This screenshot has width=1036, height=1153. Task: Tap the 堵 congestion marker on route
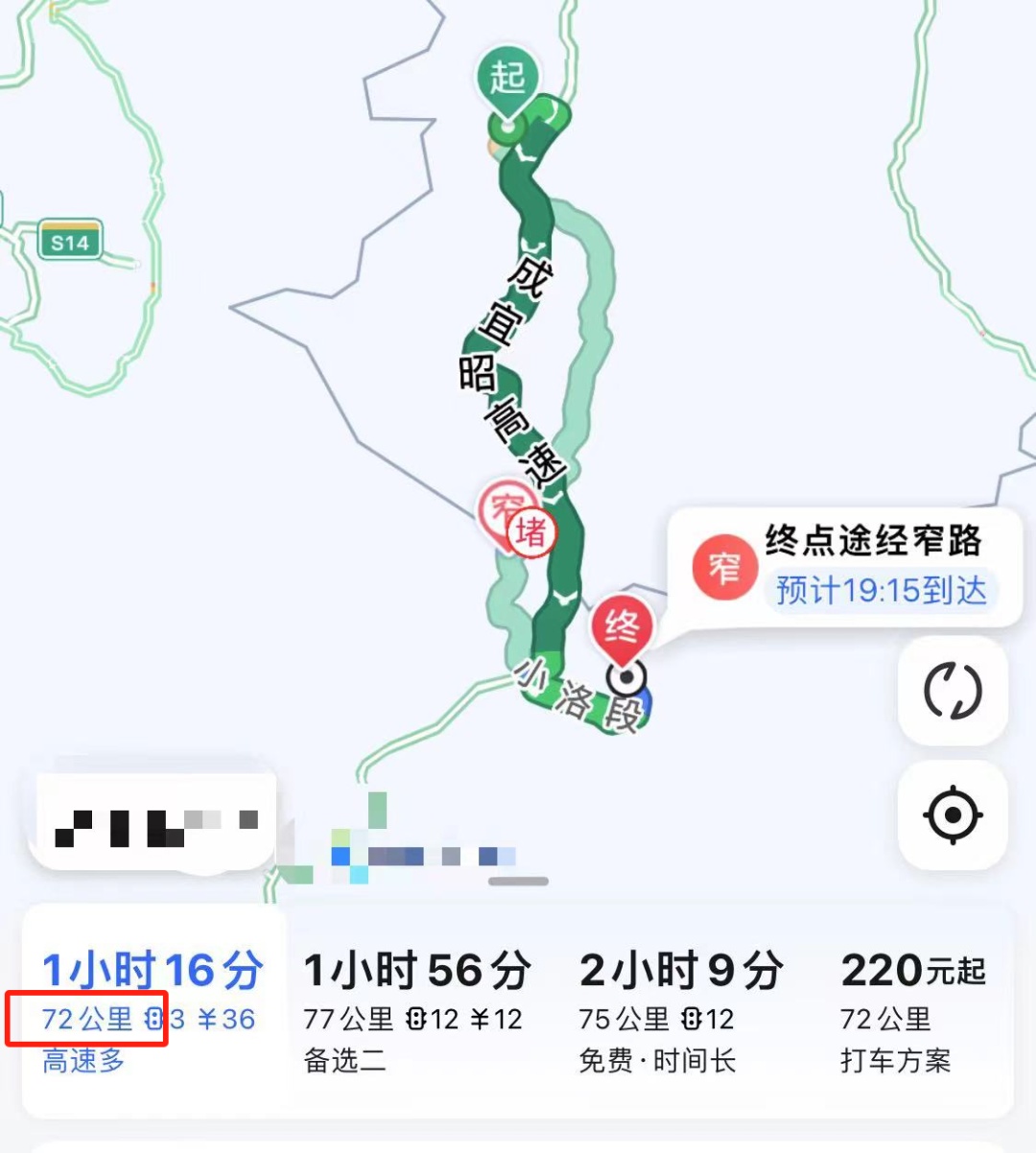531,533
